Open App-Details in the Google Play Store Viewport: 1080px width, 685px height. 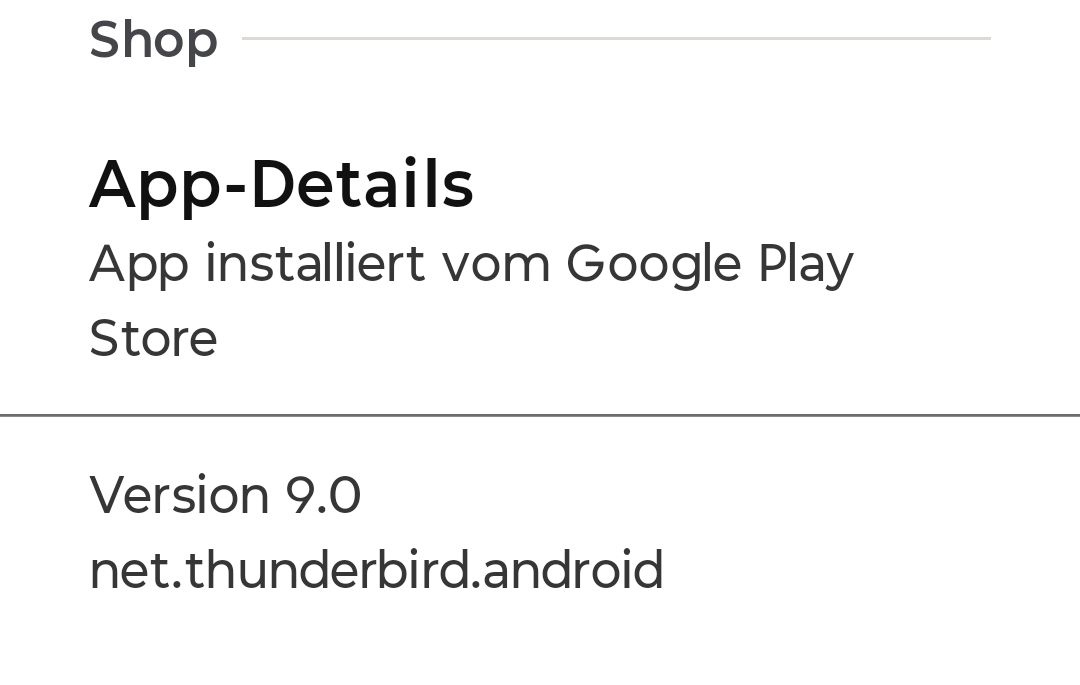pyautogui.click(x=470, y=257)
